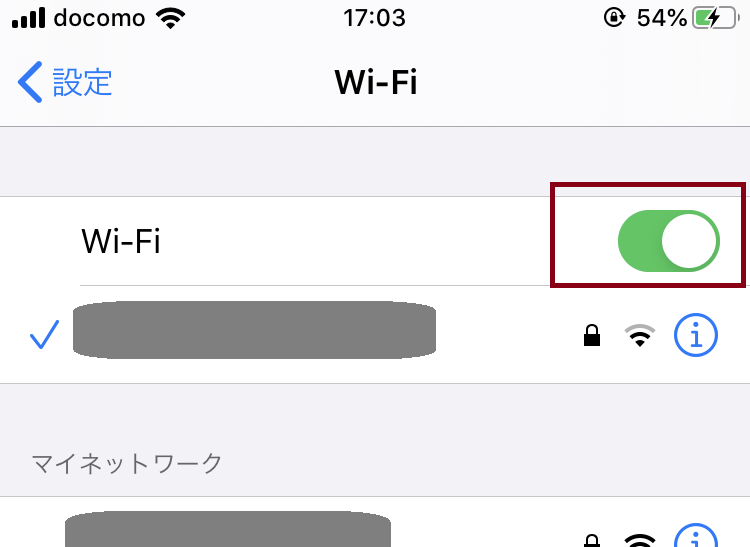Go back to 設定
Screen dimensions: 750x547
point(66,82)
